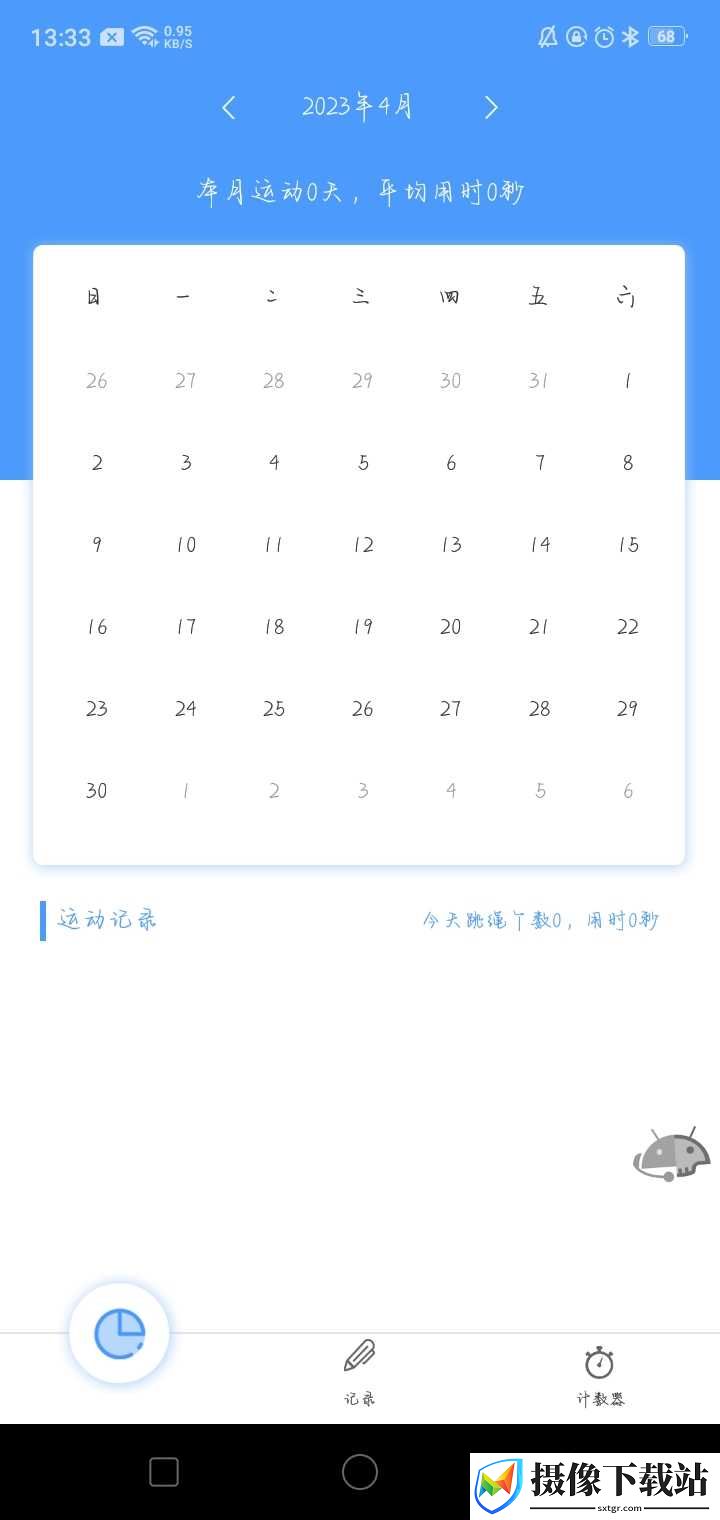Open the floating robot assistant icon
This screenshot has width=720, height=1520.
672,1155
